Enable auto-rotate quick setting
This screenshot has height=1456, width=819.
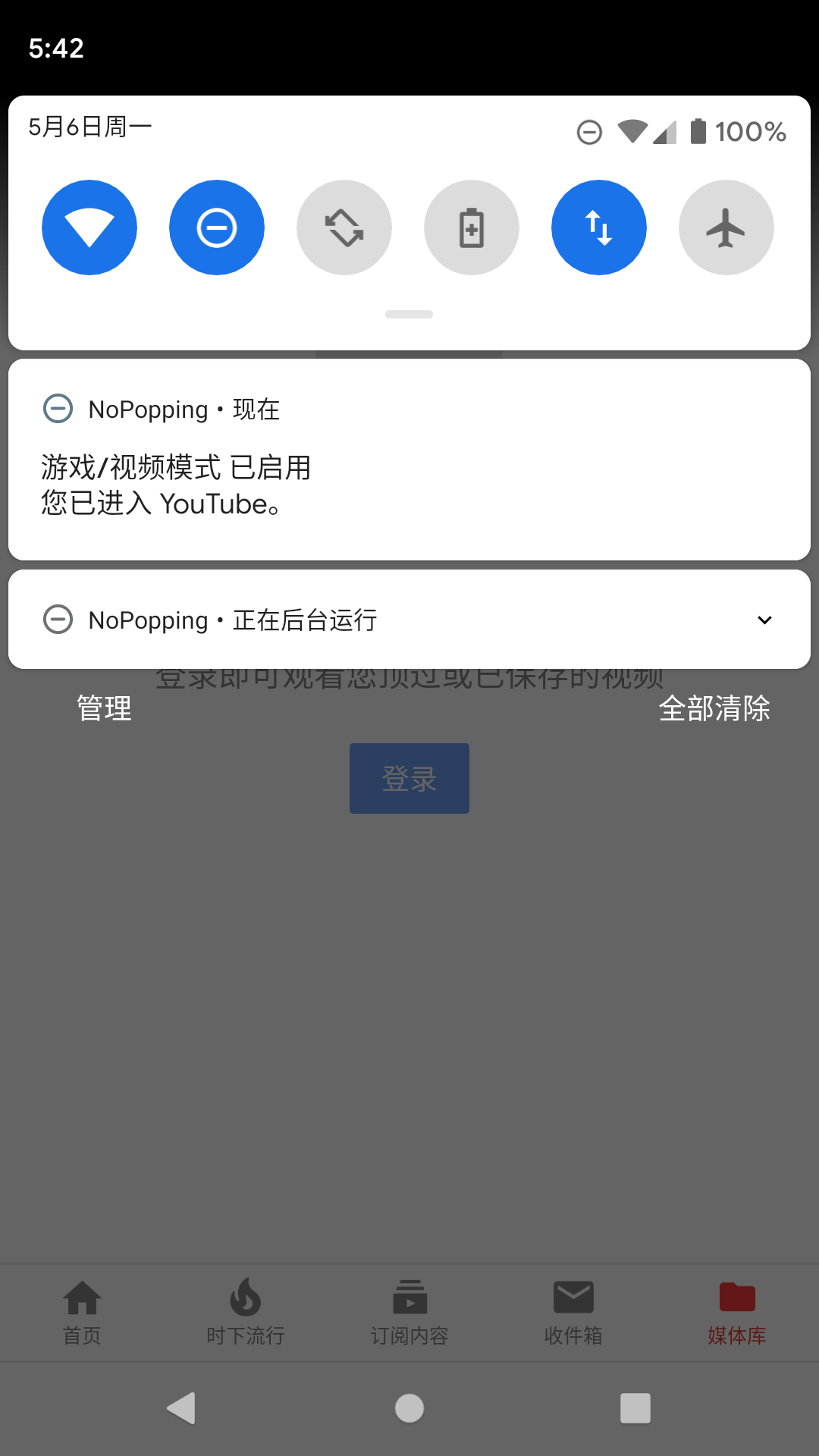click(344, 227)
